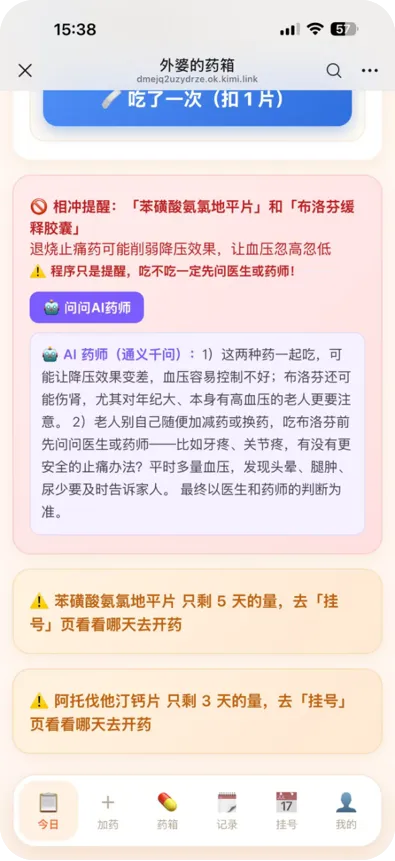Close the 外婆的药箱 web page
The width and height of the screenshot is (395, 861).
tap(25, 70)
